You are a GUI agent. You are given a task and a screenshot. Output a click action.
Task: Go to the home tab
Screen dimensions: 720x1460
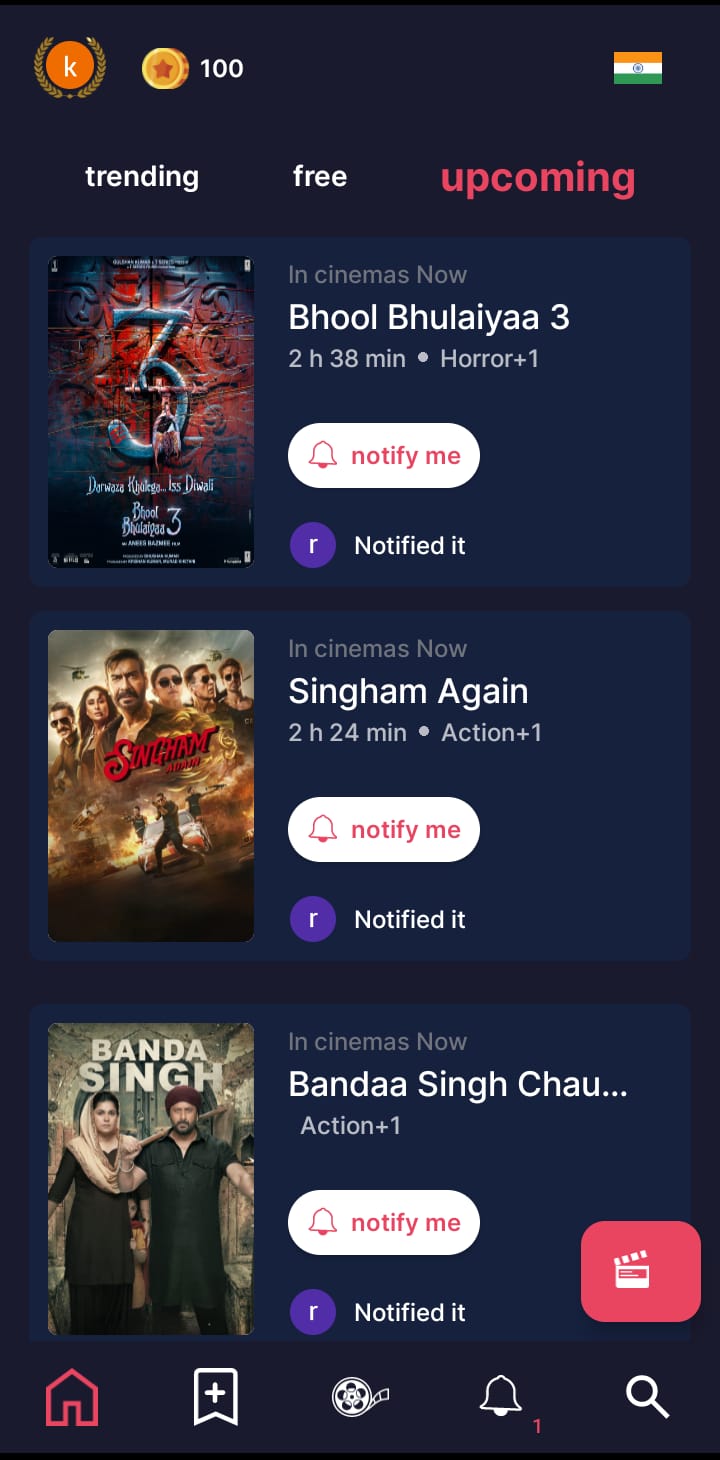coord(72,1396)
